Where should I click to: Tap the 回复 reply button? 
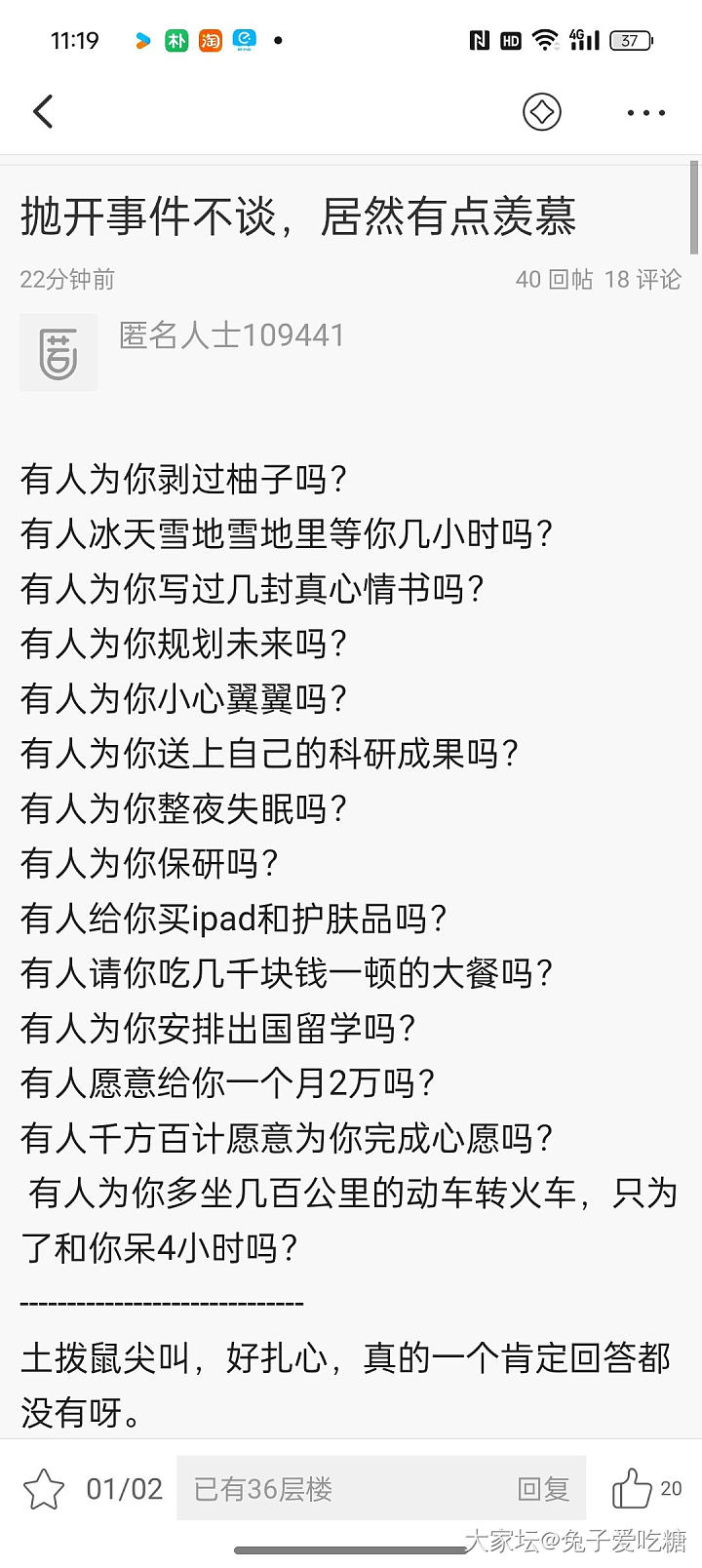click(543, 1489)
